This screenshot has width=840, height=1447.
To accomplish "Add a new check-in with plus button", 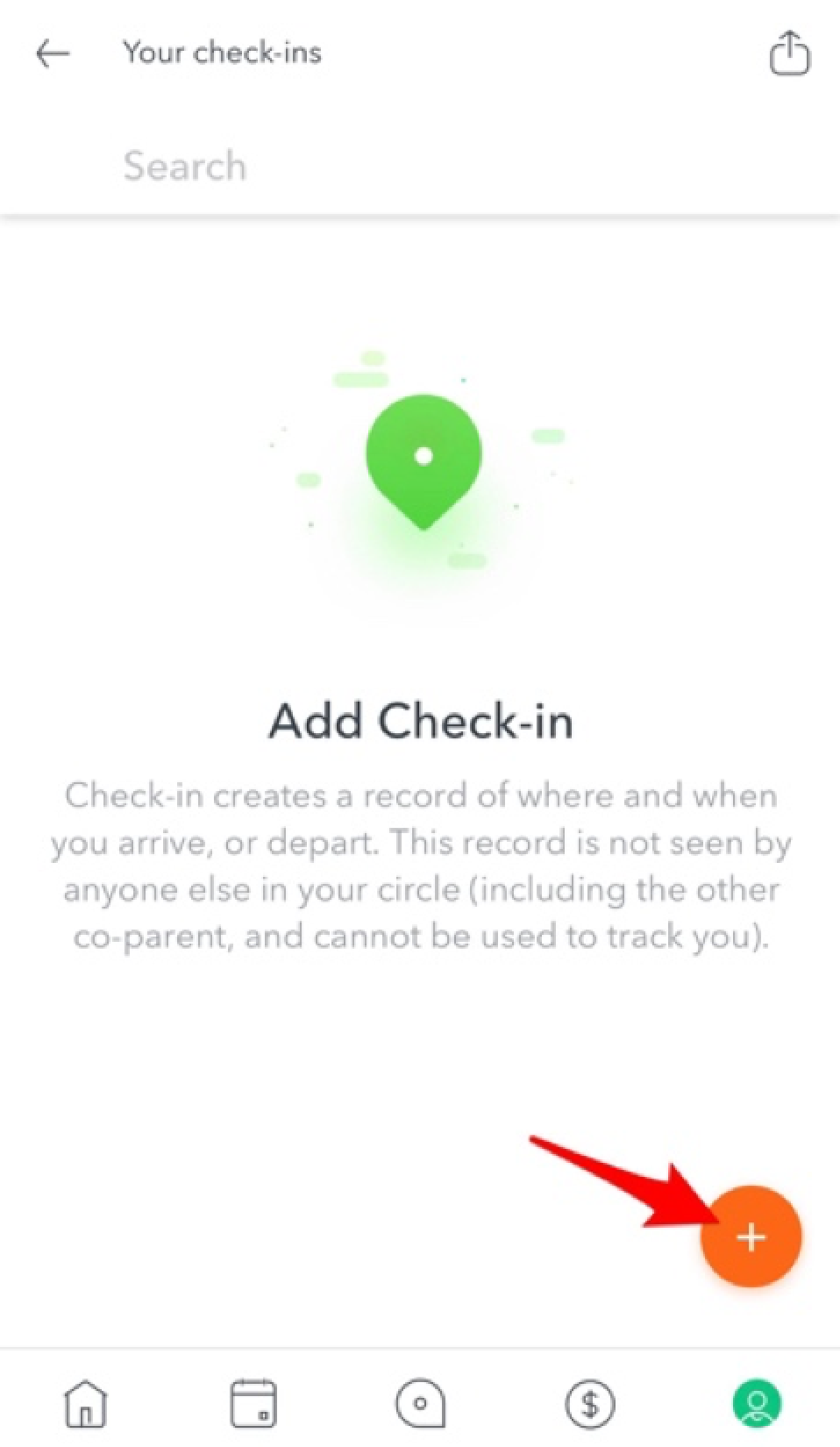I will tap(751, 1237).
